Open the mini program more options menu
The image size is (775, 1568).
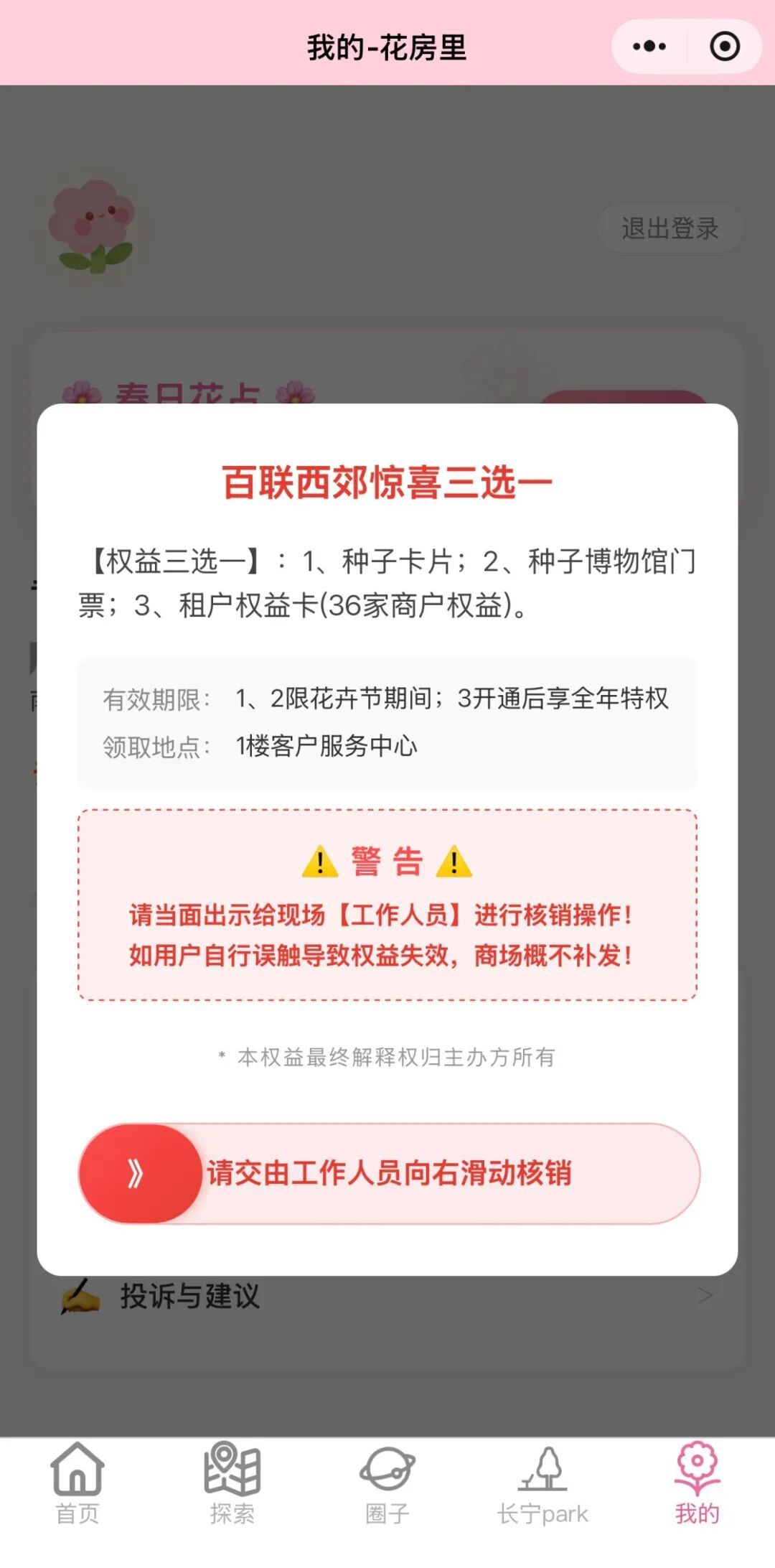pos(649,47)
